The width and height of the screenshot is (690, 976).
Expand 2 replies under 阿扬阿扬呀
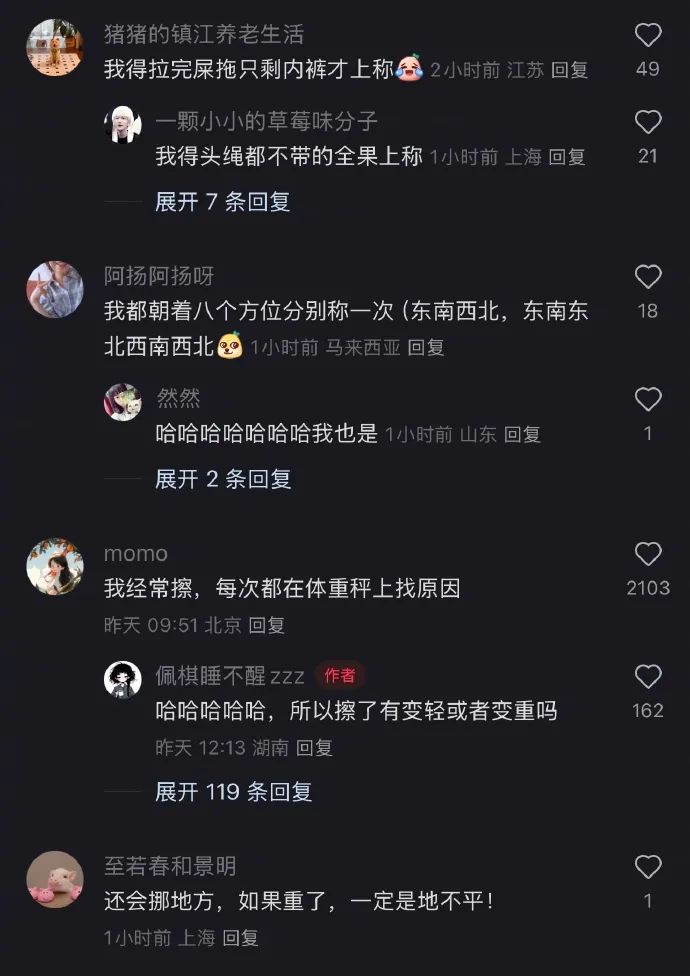(222, 479)
